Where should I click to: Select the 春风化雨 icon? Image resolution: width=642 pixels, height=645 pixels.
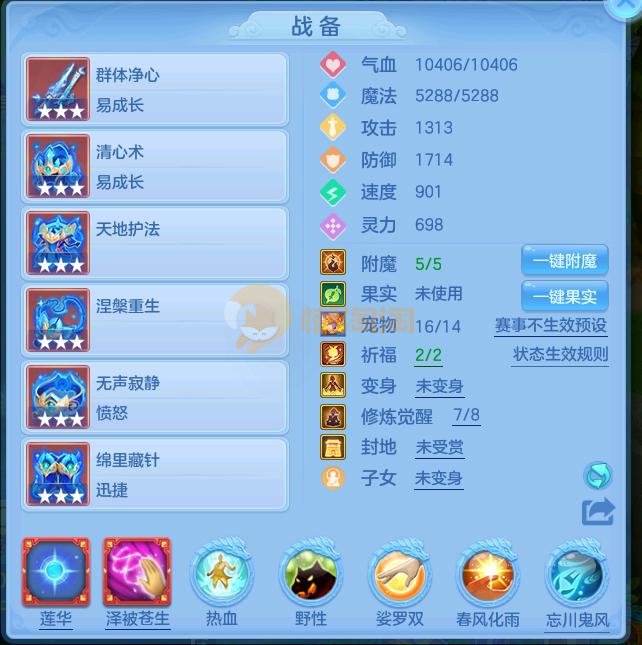click(488, 574)
